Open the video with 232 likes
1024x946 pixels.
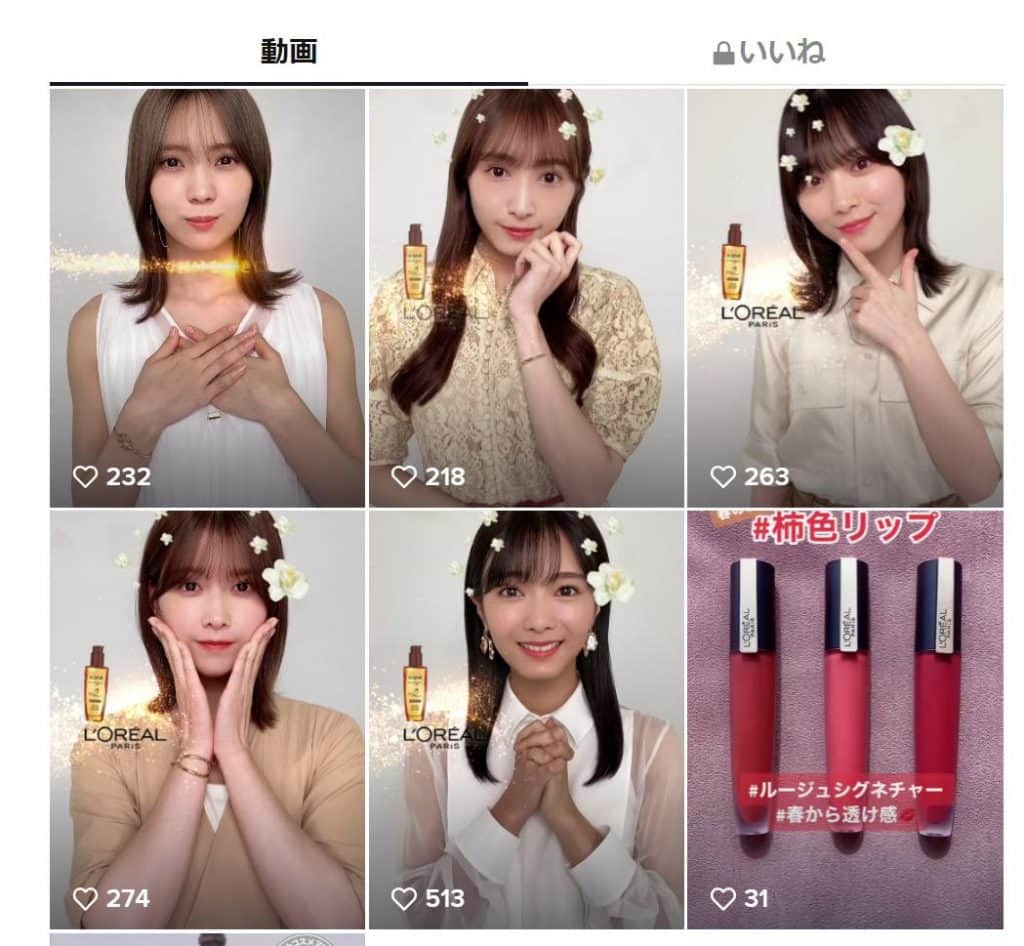coord(207,298)
